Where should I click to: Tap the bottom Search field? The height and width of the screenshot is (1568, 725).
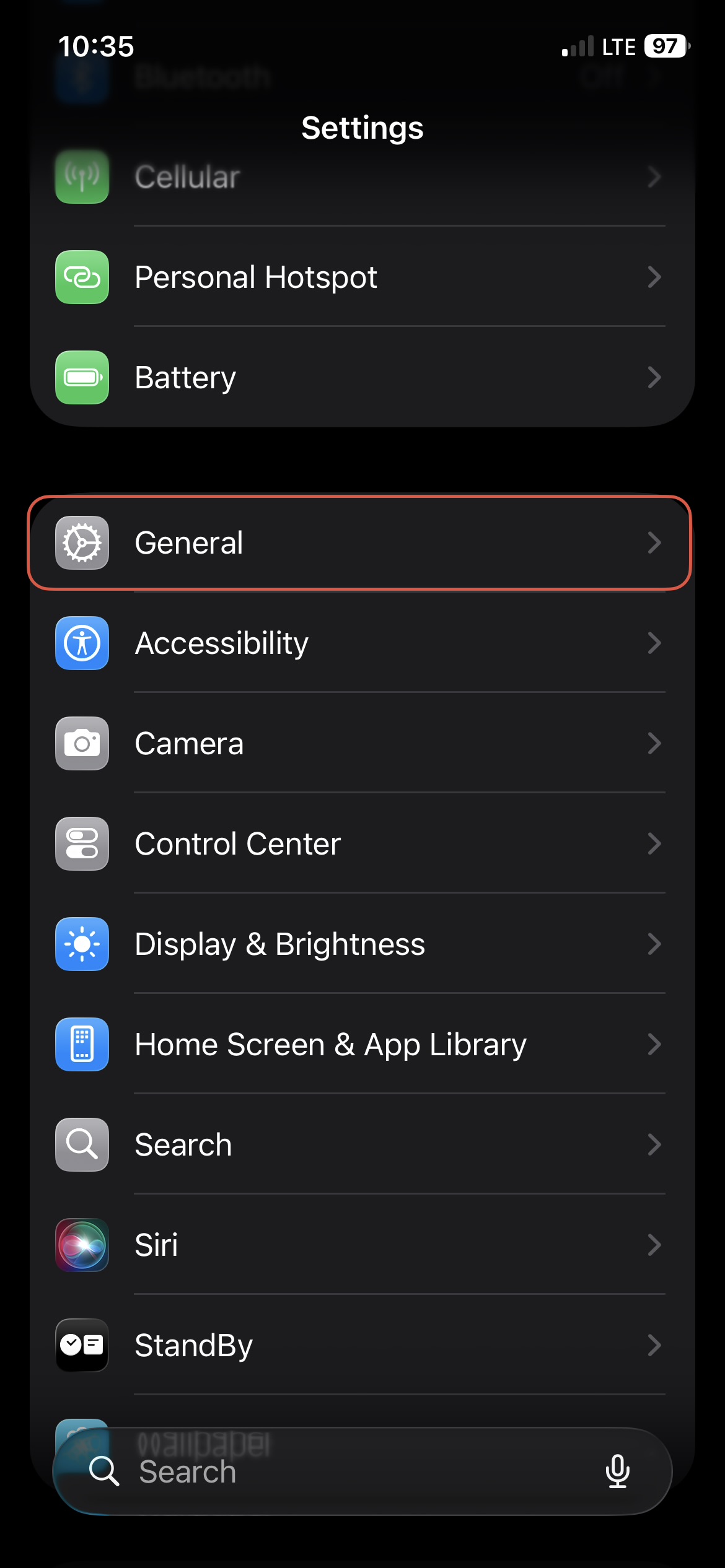coord(347,1471)
